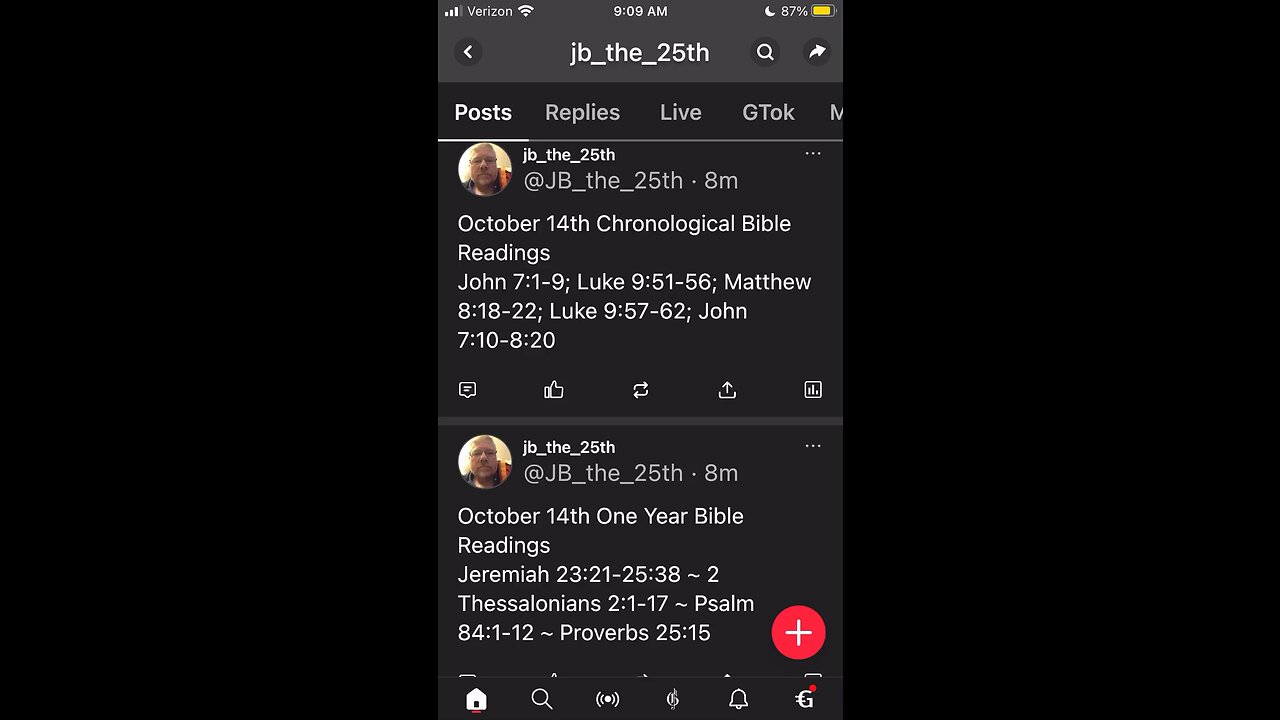Comment on the Chronological Bible Readings post
Viewport: 1280px width, 720px height.
click(x=467, y=390)
